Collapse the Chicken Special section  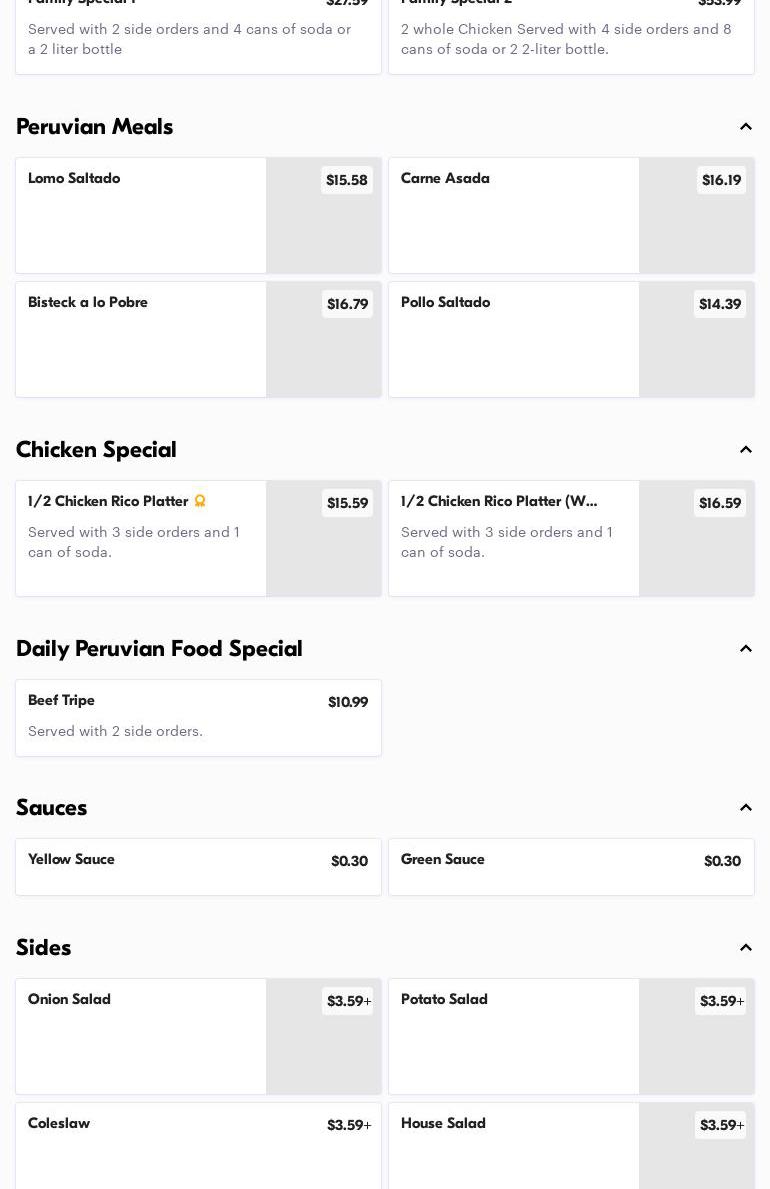coord(745,450)
